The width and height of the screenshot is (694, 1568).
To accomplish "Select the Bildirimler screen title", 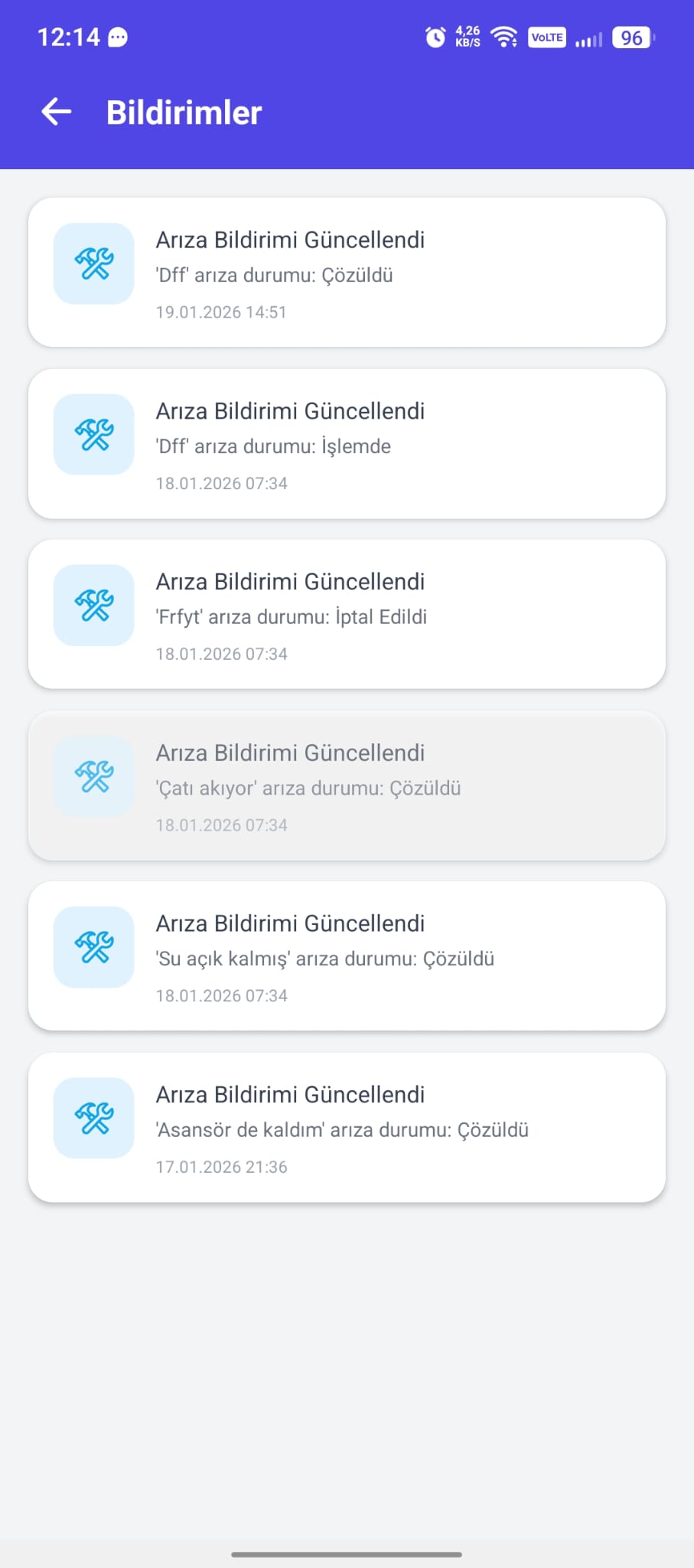I will [184, 112].
